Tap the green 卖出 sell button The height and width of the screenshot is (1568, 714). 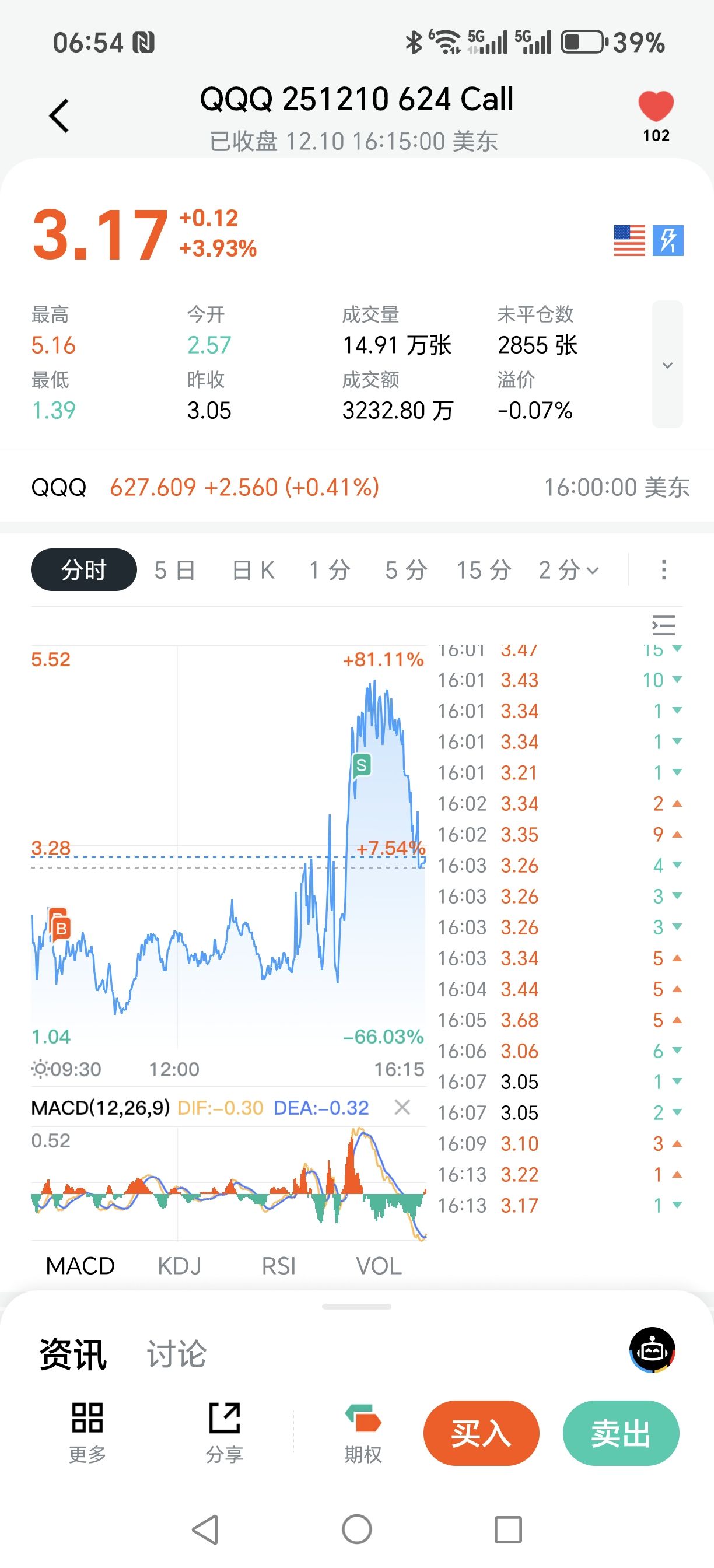(621, 1433)
